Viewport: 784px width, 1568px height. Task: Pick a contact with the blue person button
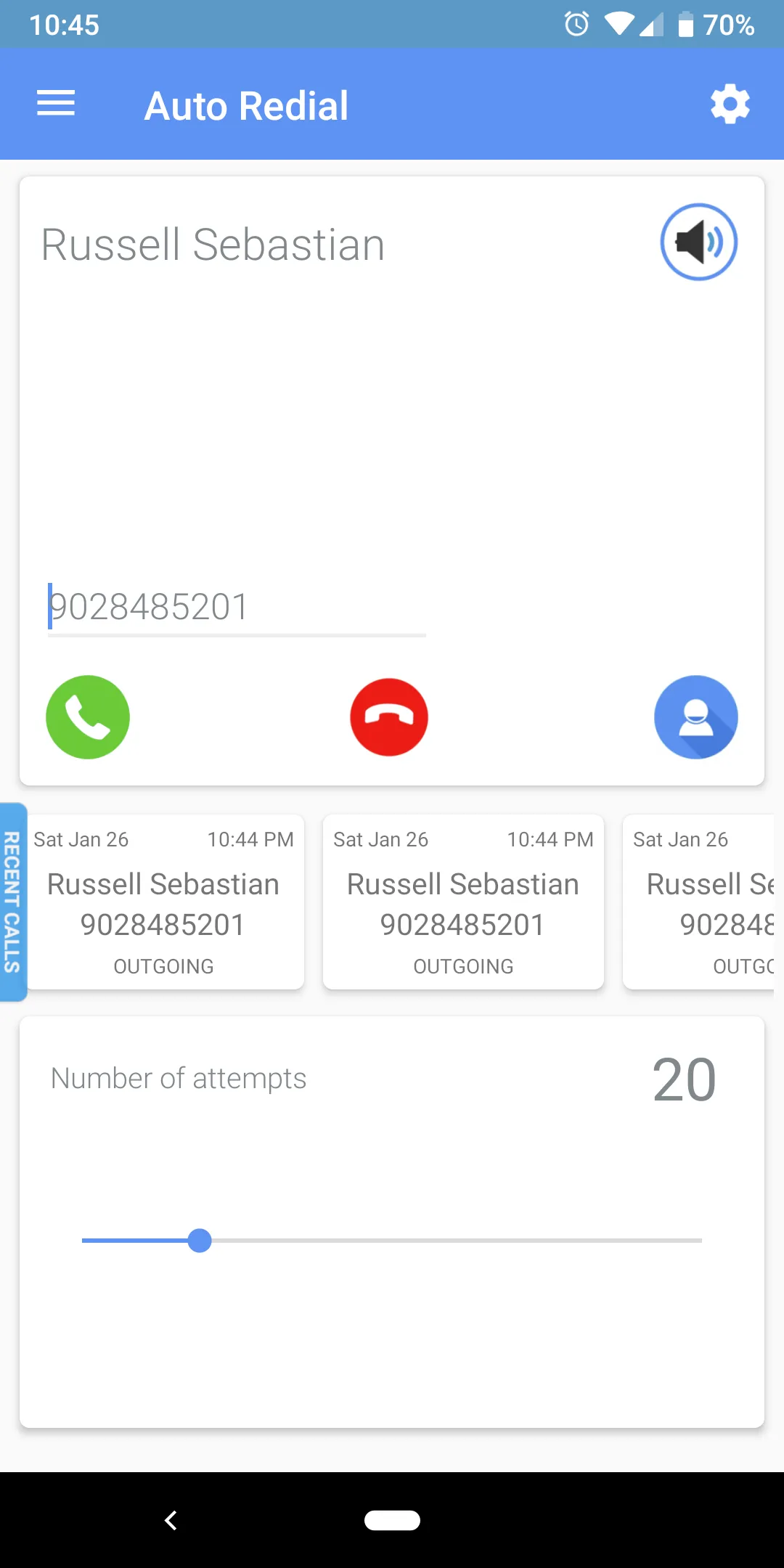(x=695, y=717)
